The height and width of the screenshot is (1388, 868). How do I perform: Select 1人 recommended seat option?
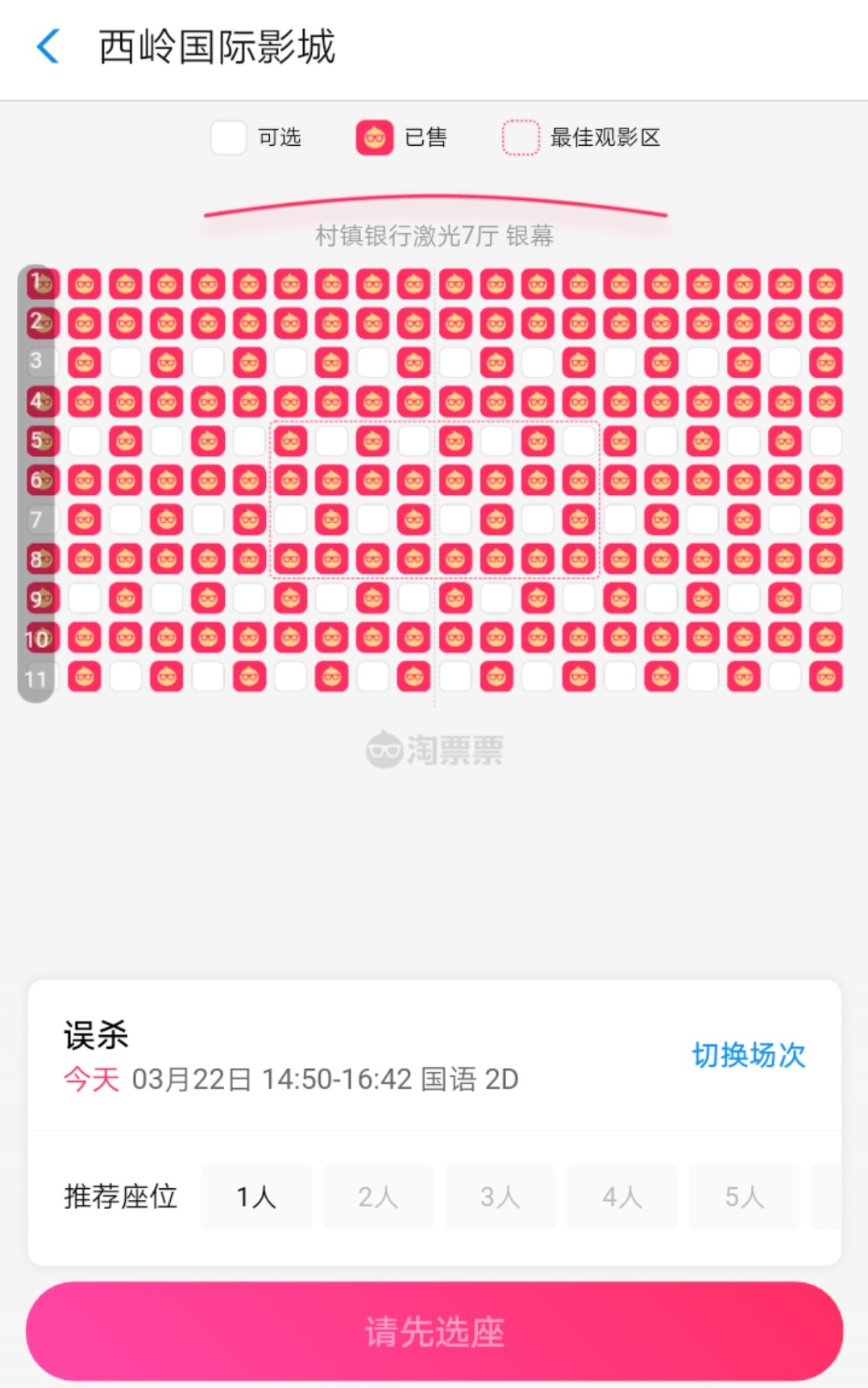tap(256, 1197)
